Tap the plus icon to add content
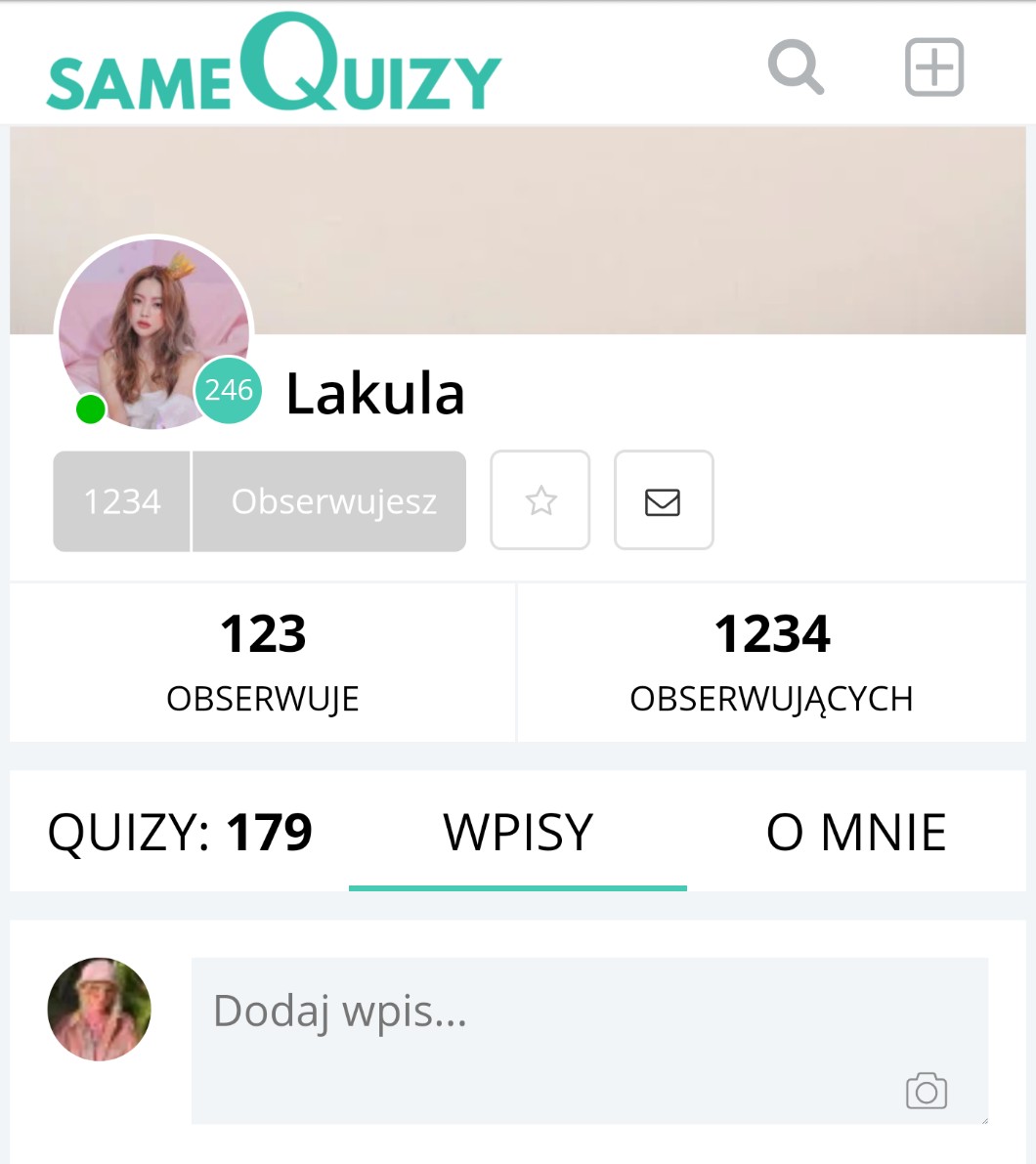 point(934,67)
